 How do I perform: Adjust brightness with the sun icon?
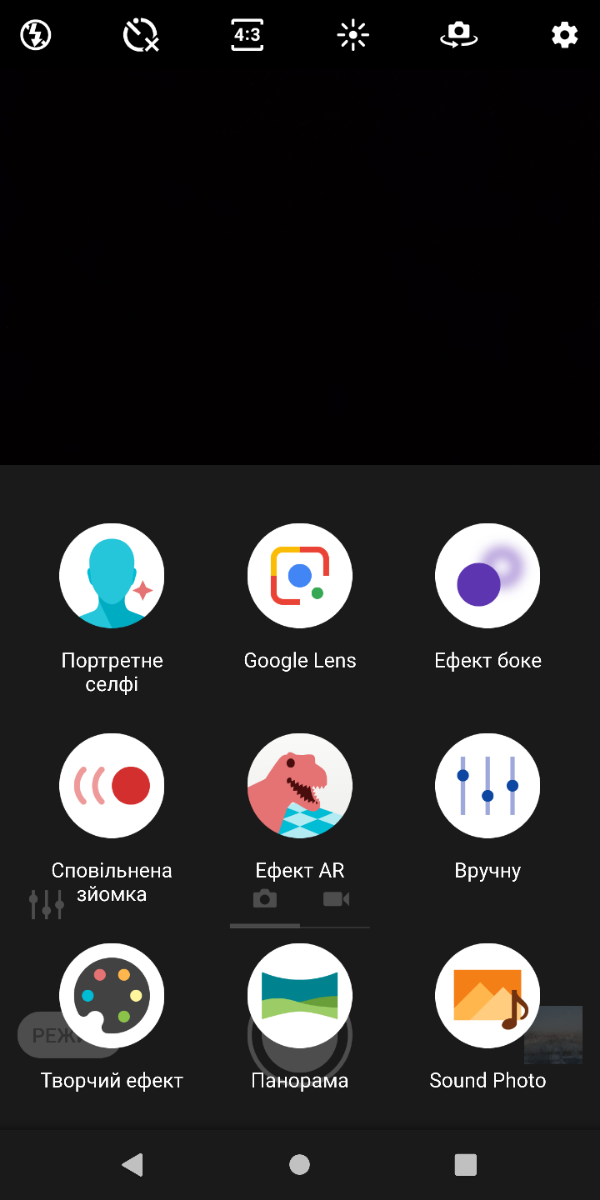353,36
